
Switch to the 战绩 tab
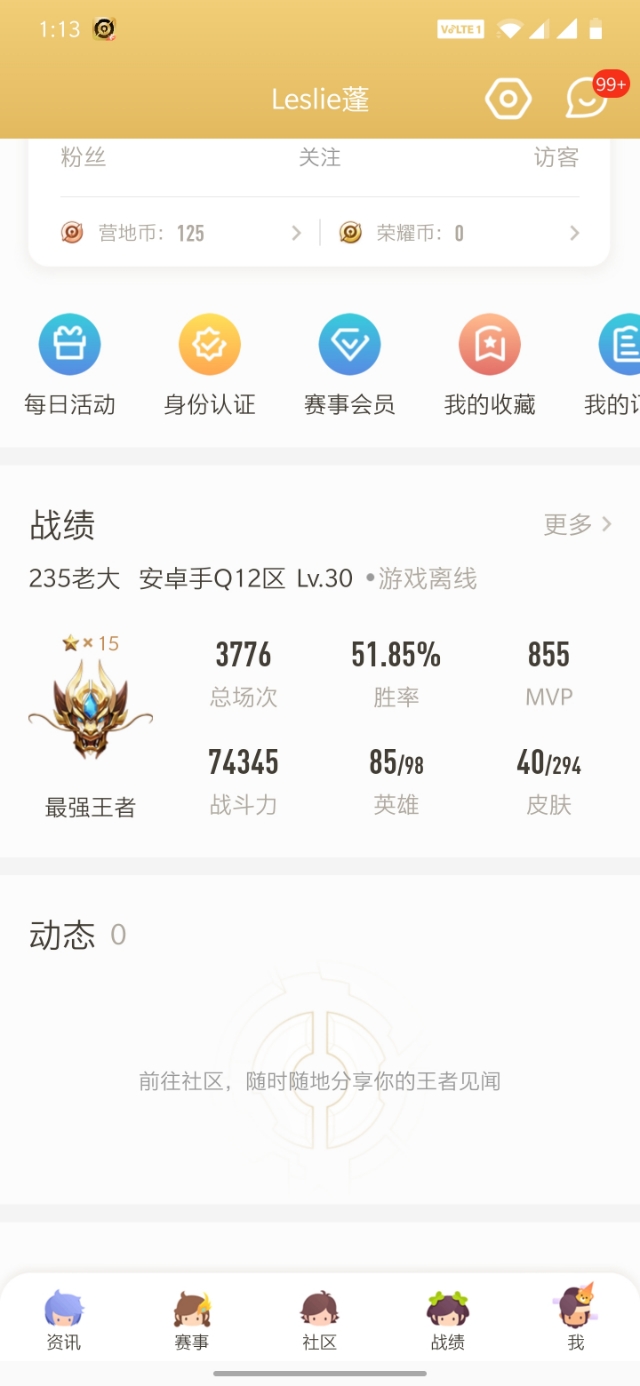(x=448, y=1320)
